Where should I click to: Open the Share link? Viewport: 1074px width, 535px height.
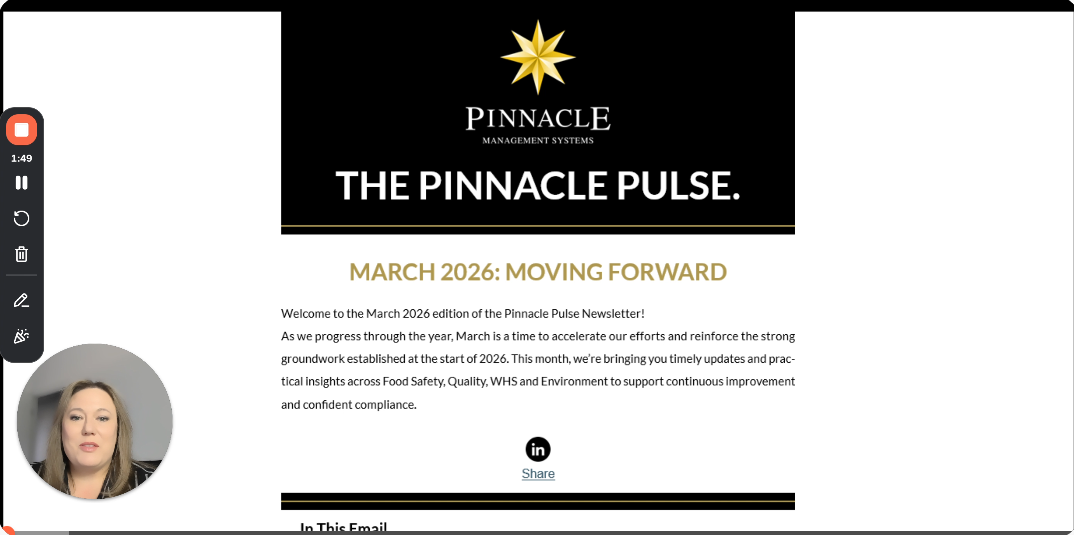tap(538, 474)
